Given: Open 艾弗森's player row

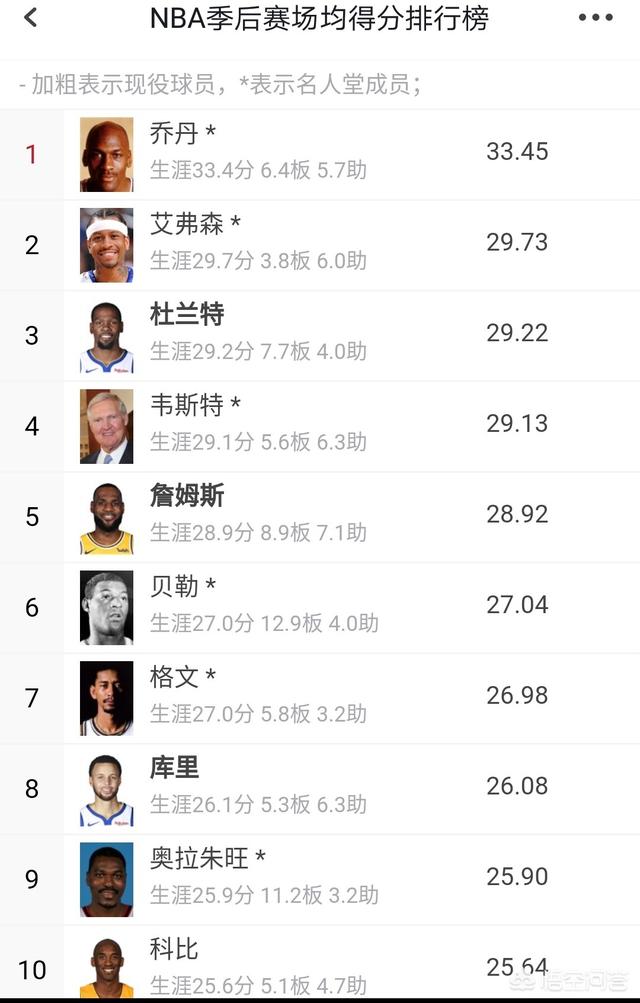Looking at the screenshot, I should tap(320, 244).
